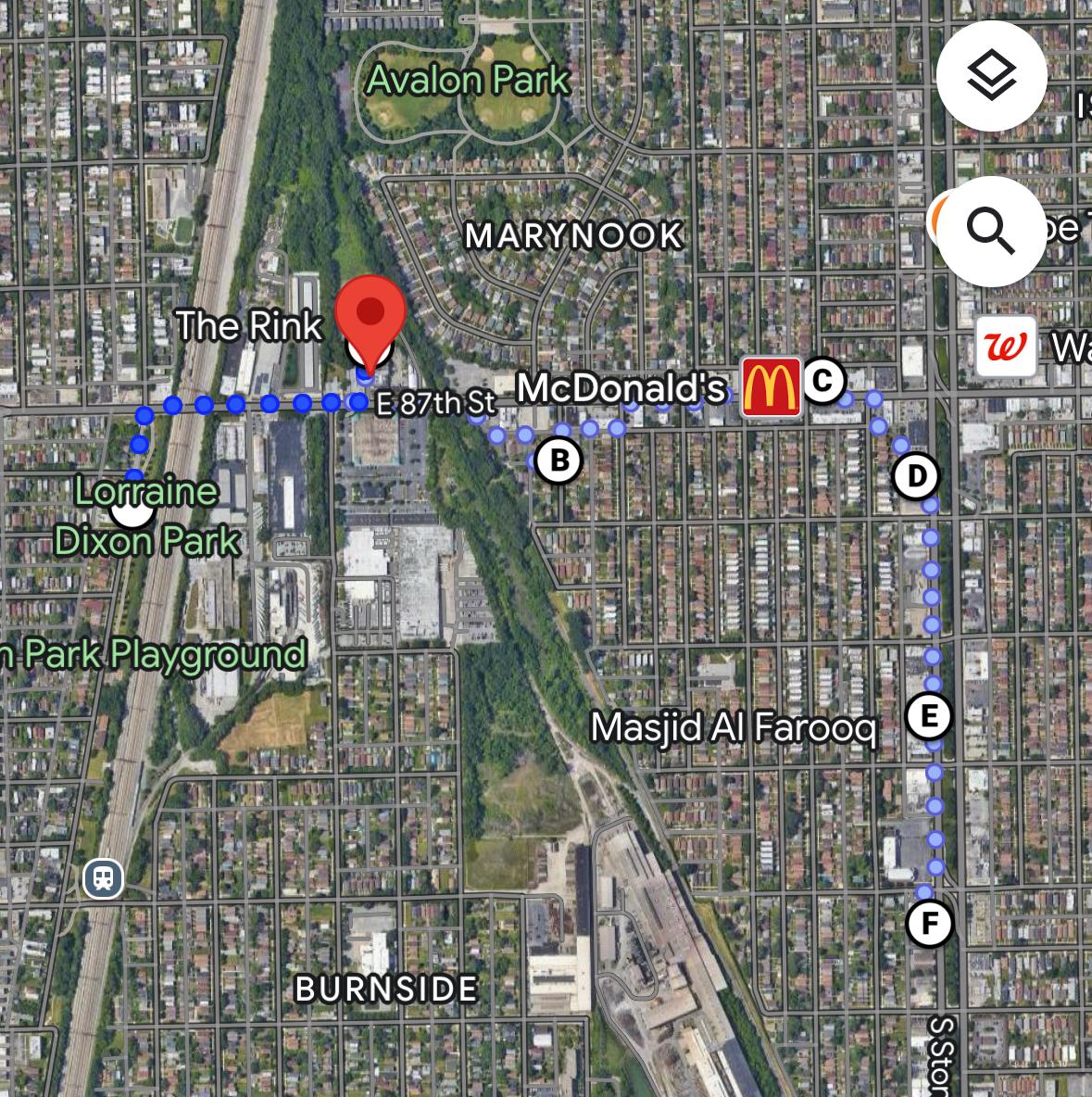Select route waypoint marker C
Image resolution: width=1092 pixels, height=1097 pixels.
[x=822, y=378]
